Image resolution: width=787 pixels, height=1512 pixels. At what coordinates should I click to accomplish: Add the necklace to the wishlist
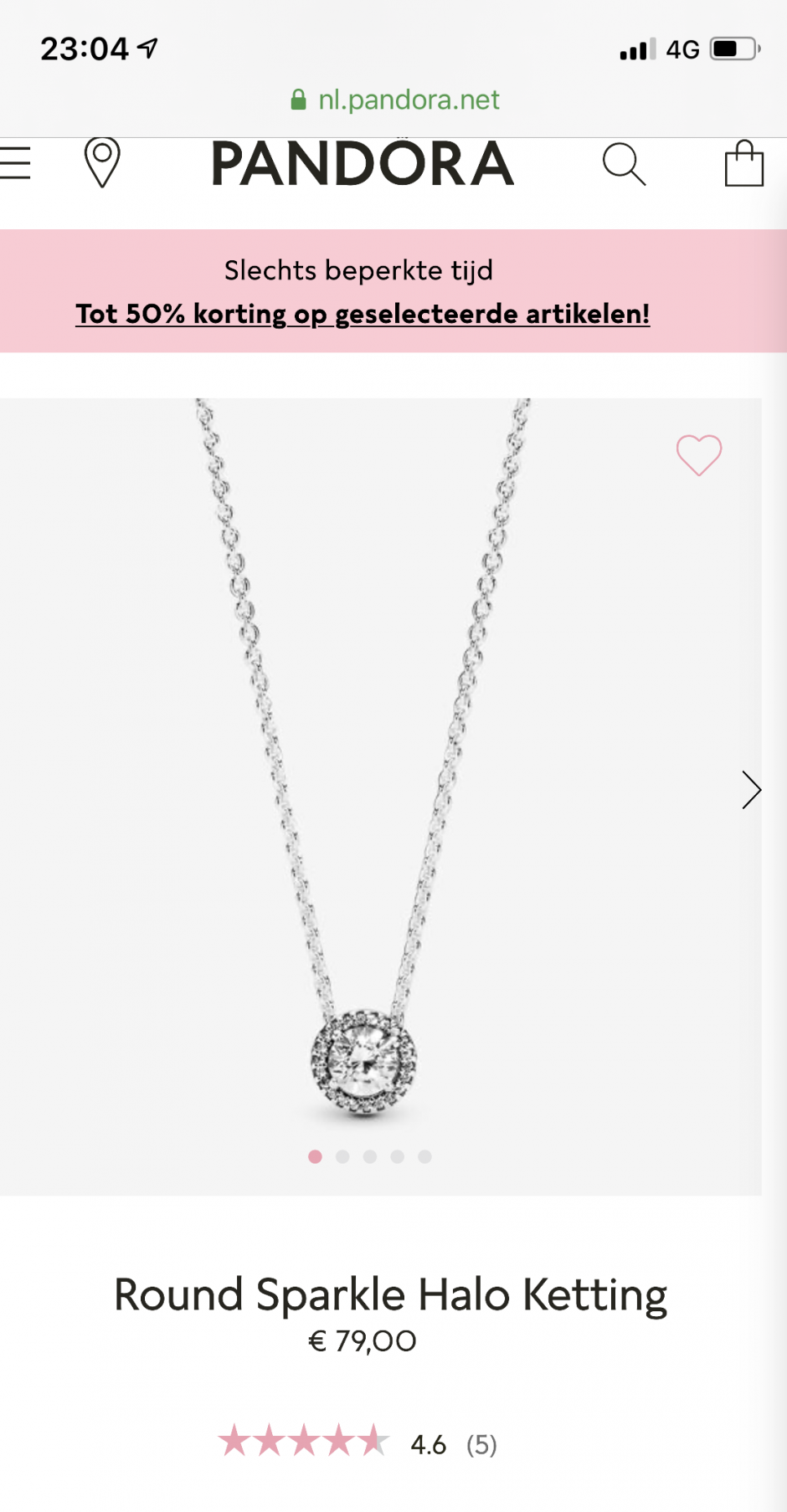[699, 455]
